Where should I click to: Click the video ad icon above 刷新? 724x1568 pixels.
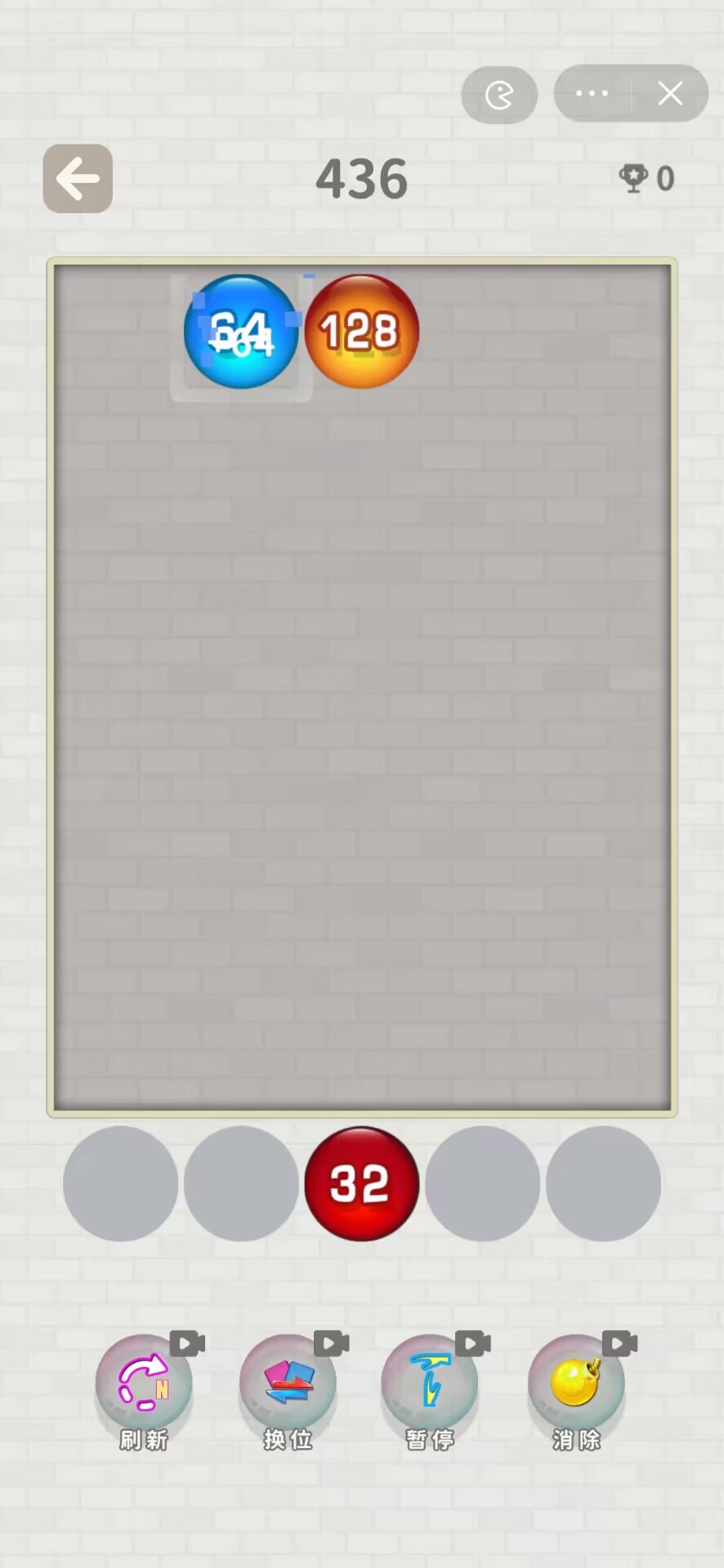(188, 1339)
